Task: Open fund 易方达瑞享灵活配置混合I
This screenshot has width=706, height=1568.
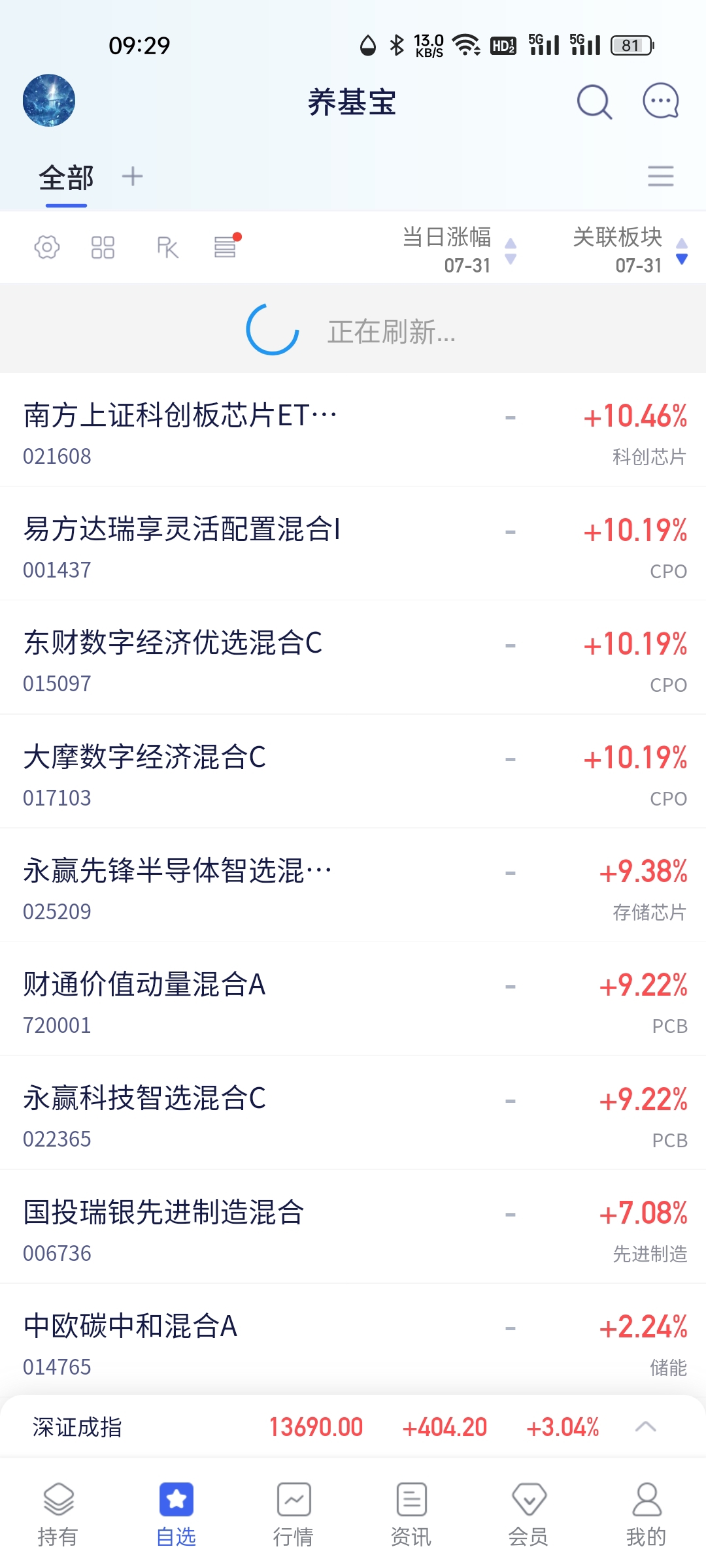Action: [x=353, y=544]
